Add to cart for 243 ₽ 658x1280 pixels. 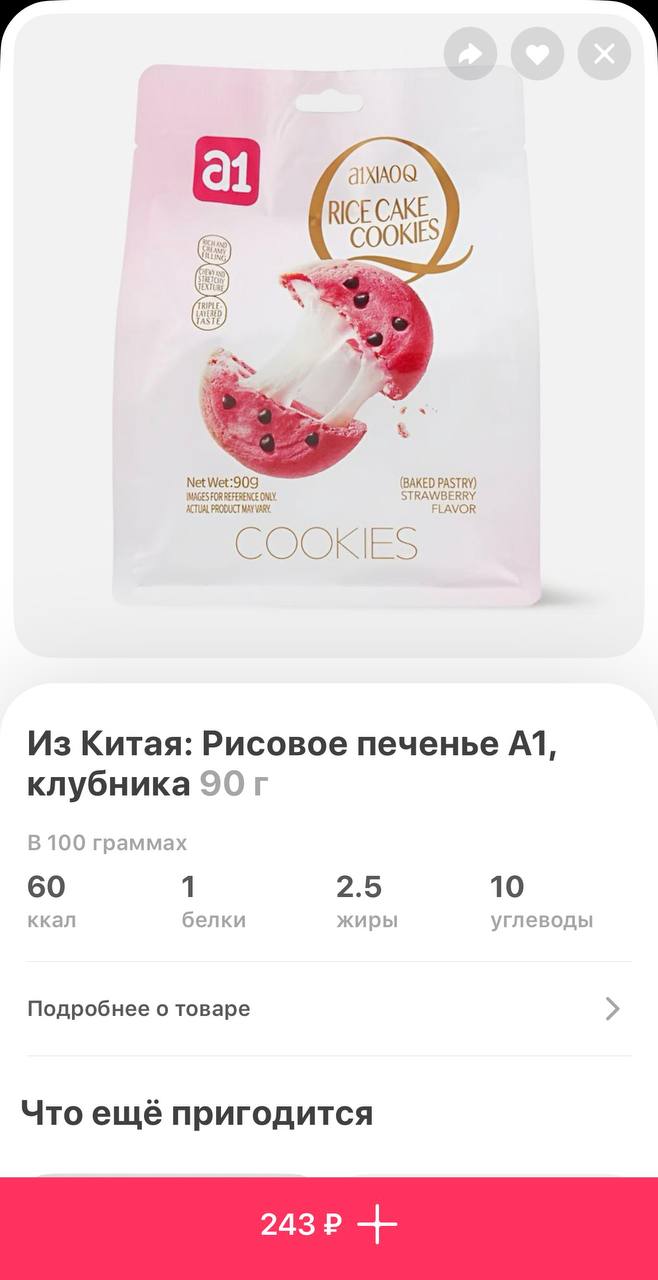[x=328, y=1225]
